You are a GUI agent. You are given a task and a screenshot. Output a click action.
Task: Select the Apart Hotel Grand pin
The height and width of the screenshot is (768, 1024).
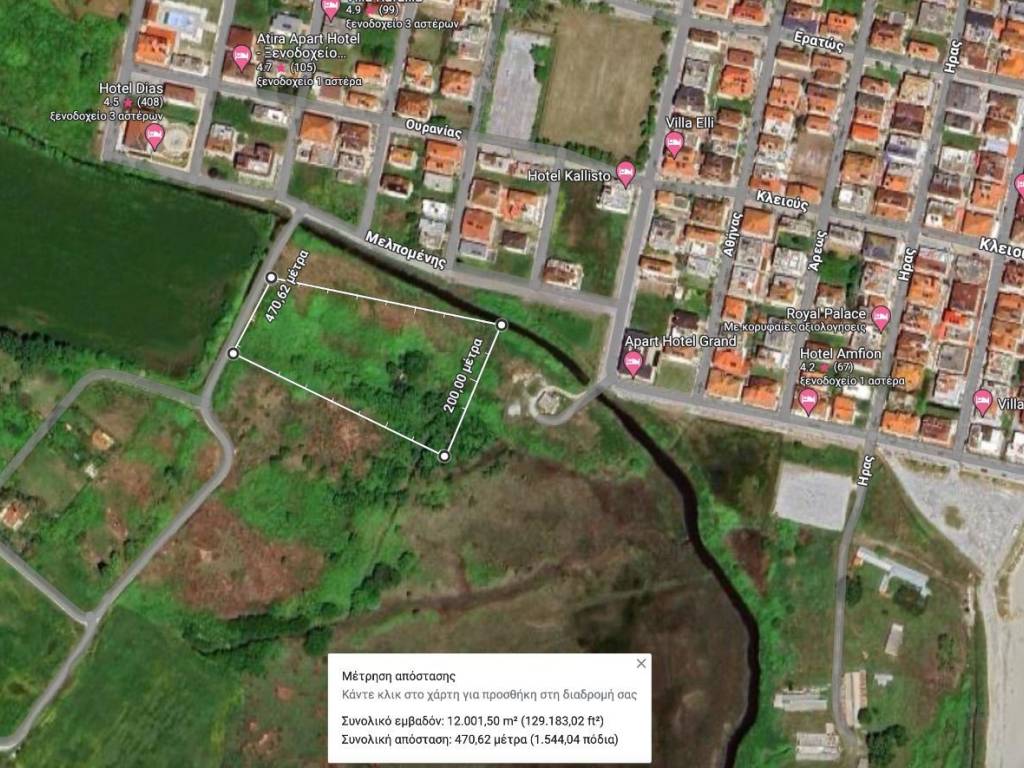pyautogui.click(x=632, y=362)
